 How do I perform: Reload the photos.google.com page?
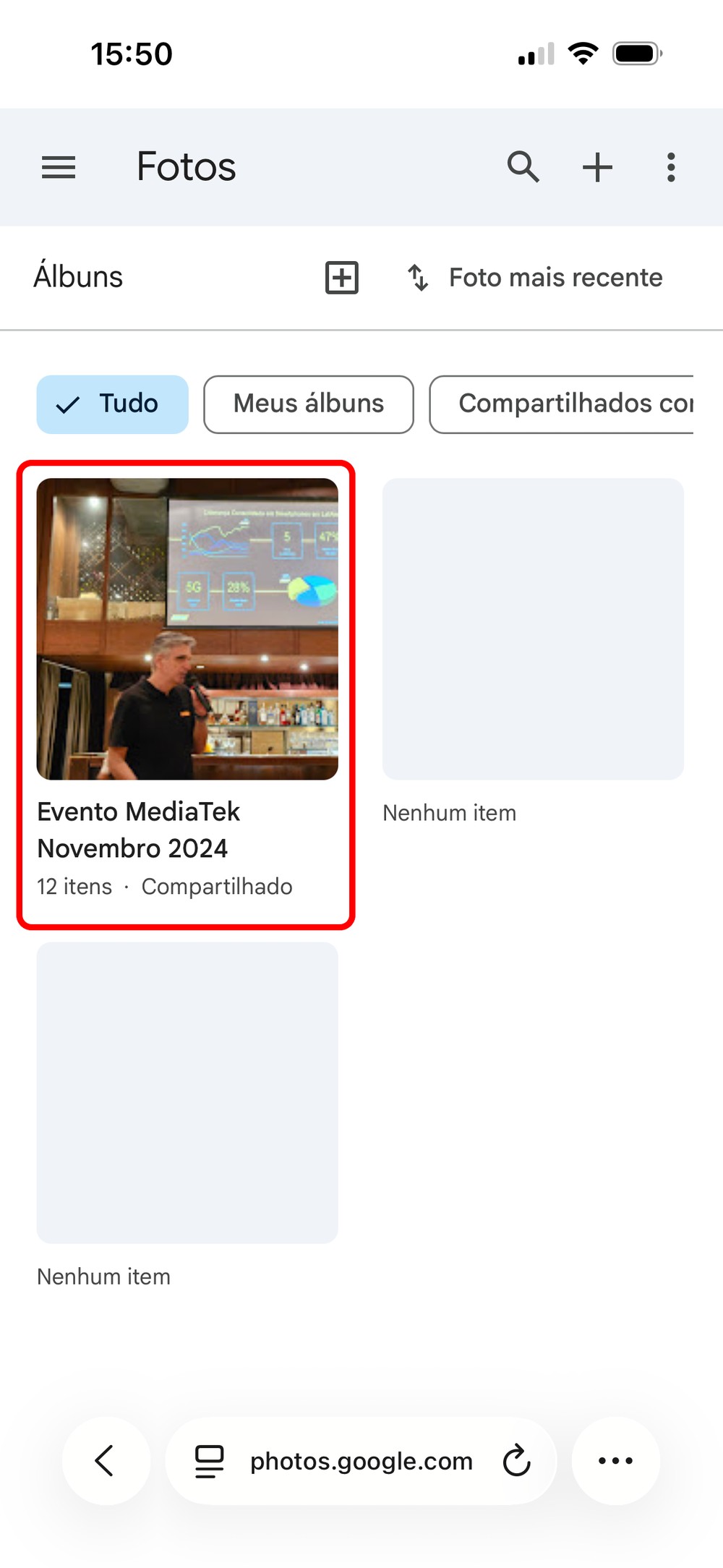(x=516, y=1460)
